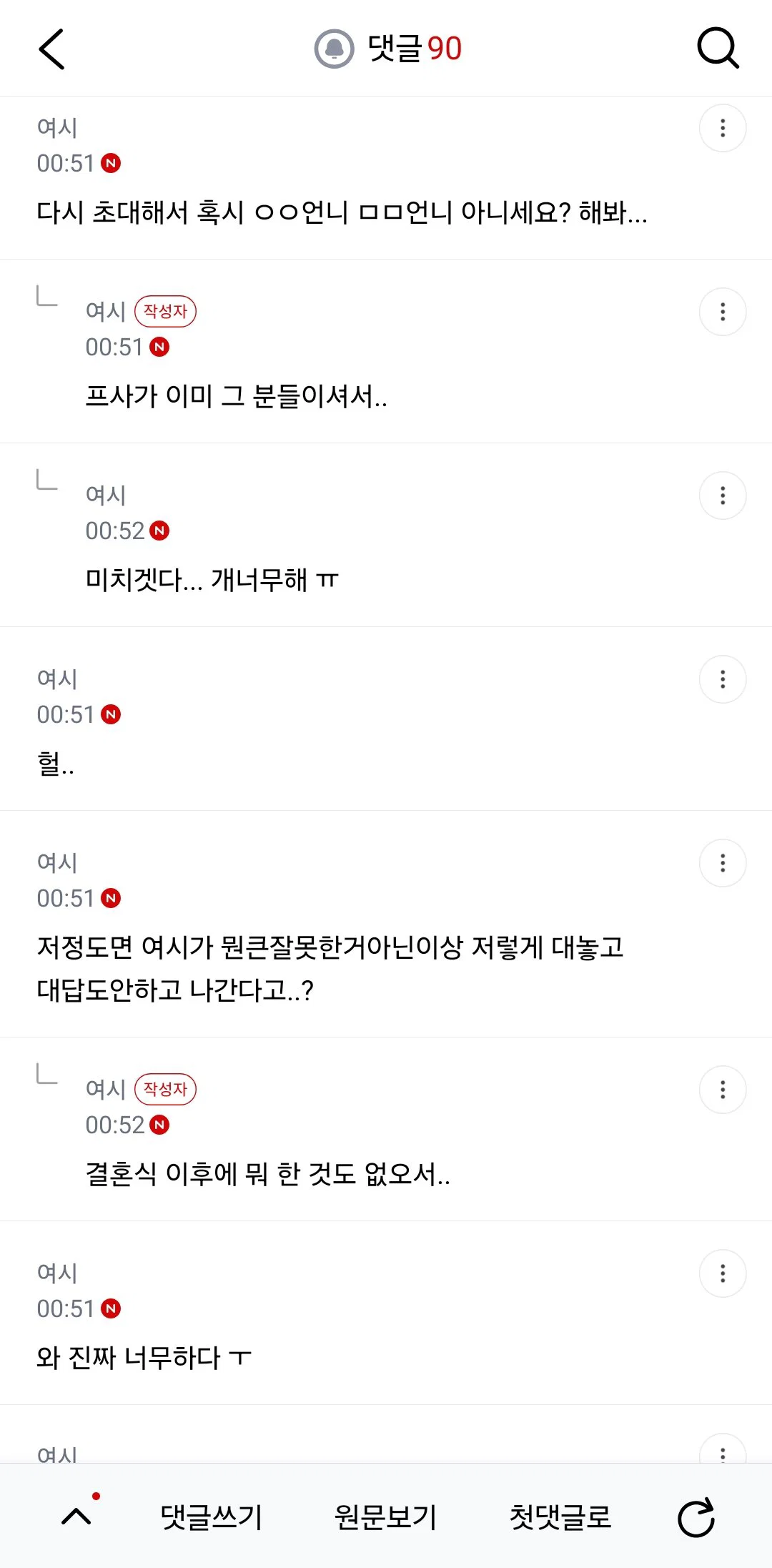
Task: Go back using the top-left arrow
Action: (51, 49)
